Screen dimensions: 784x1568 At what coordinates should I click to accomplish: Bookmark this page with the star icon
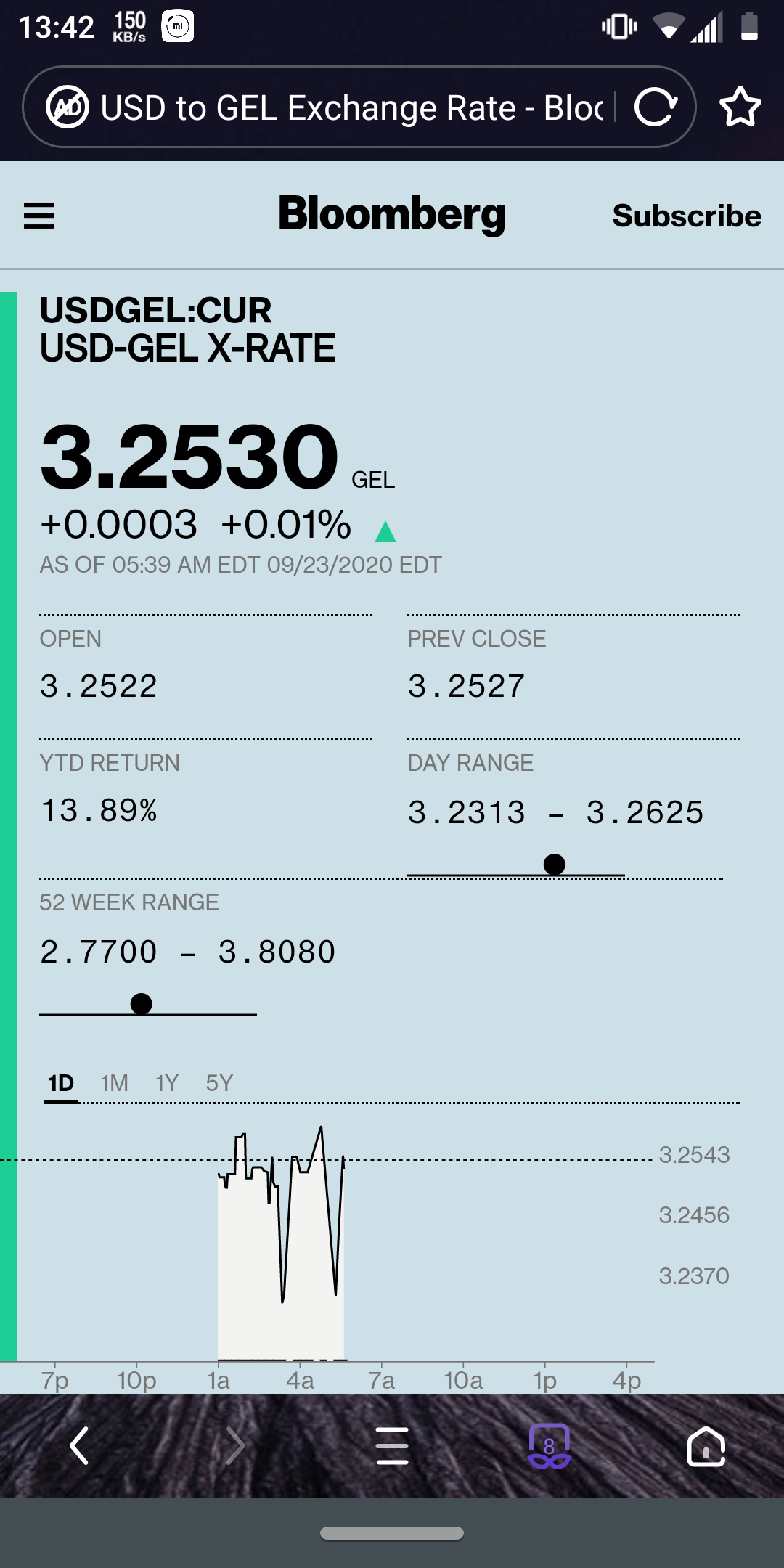739,107
